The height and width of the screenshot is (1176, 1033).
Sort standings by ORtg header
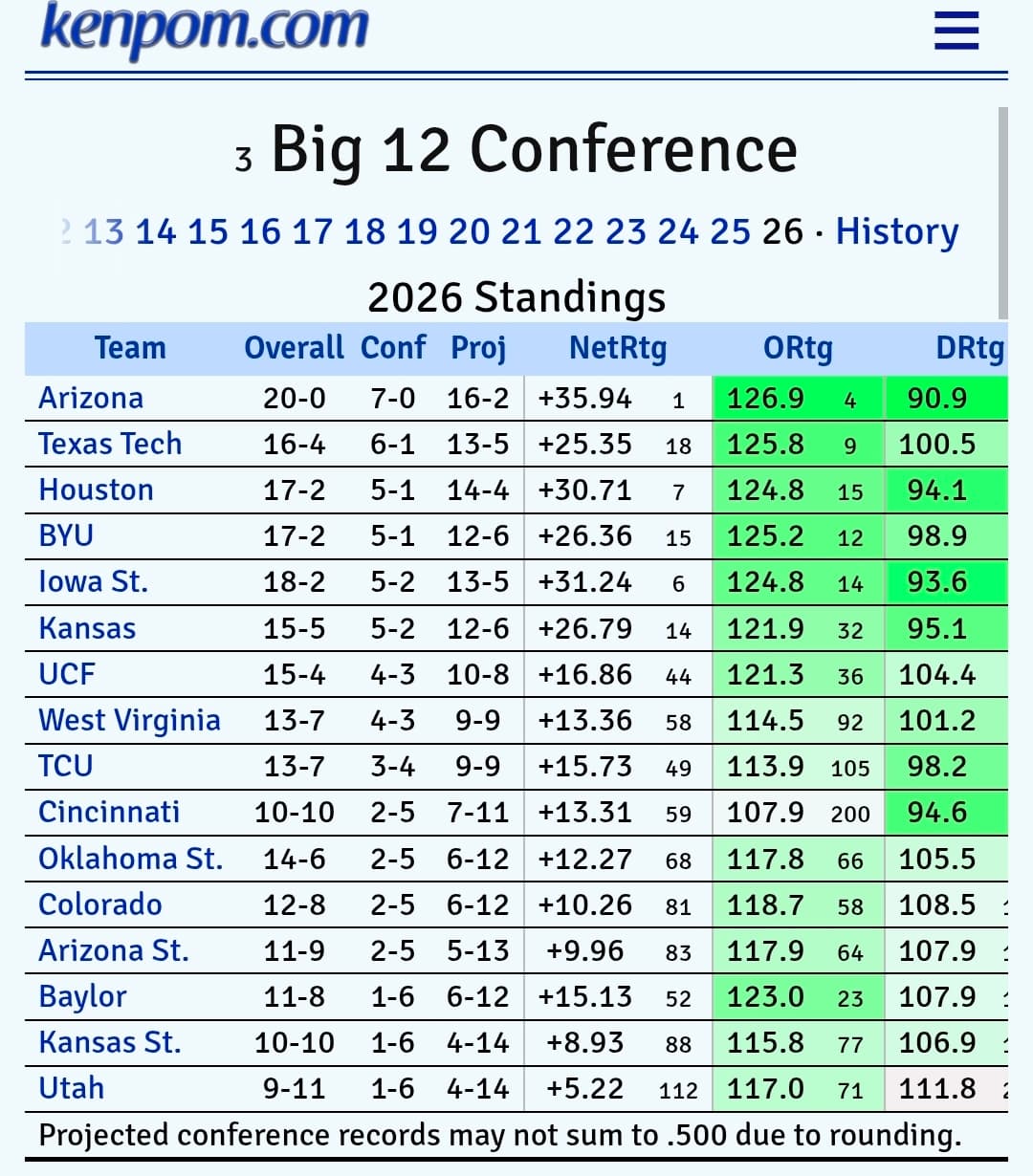click(x=798, y=348)
